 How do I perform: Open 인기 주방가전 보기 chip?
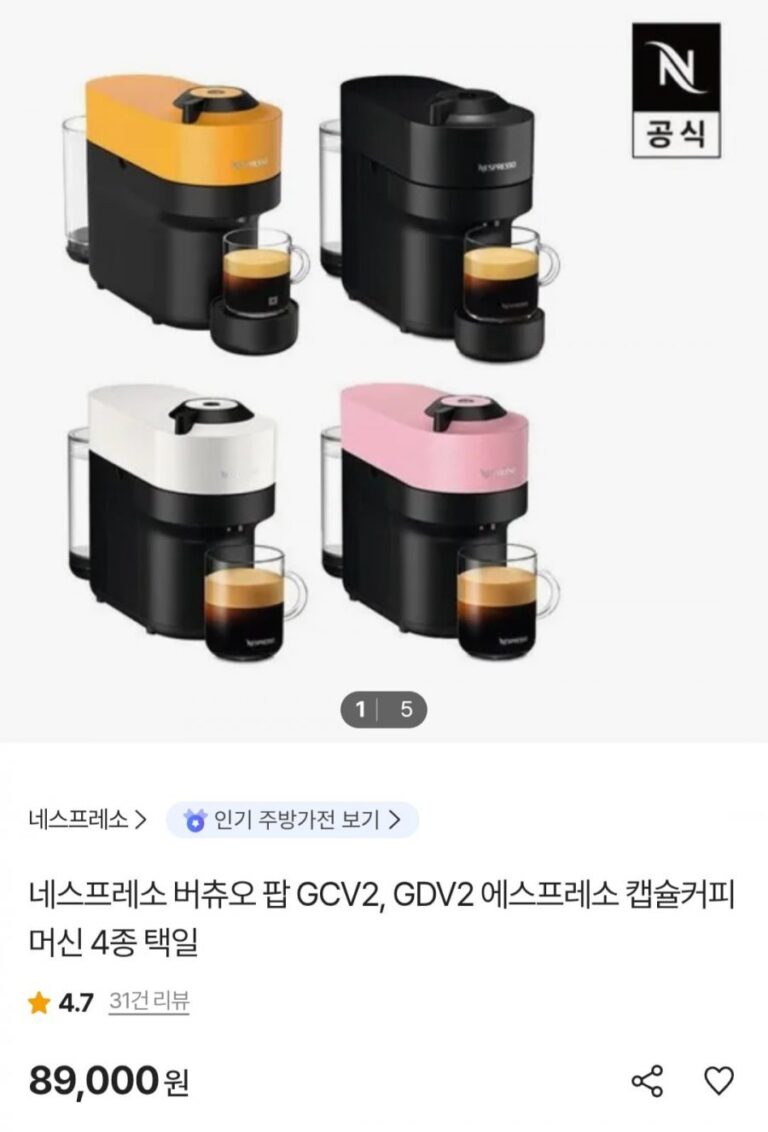[x=292, y=820]
